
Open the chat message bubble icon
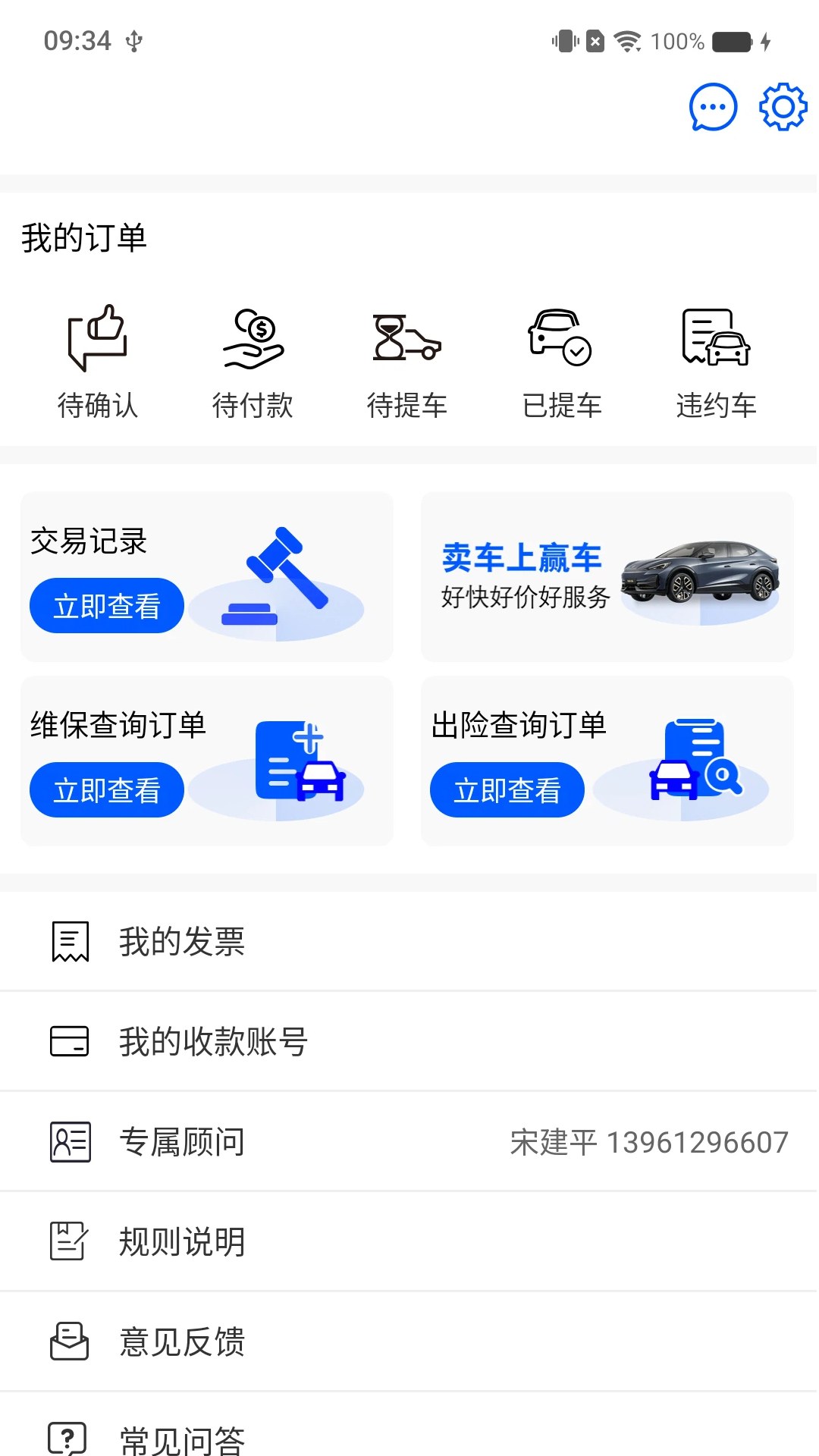click(711, 108)
